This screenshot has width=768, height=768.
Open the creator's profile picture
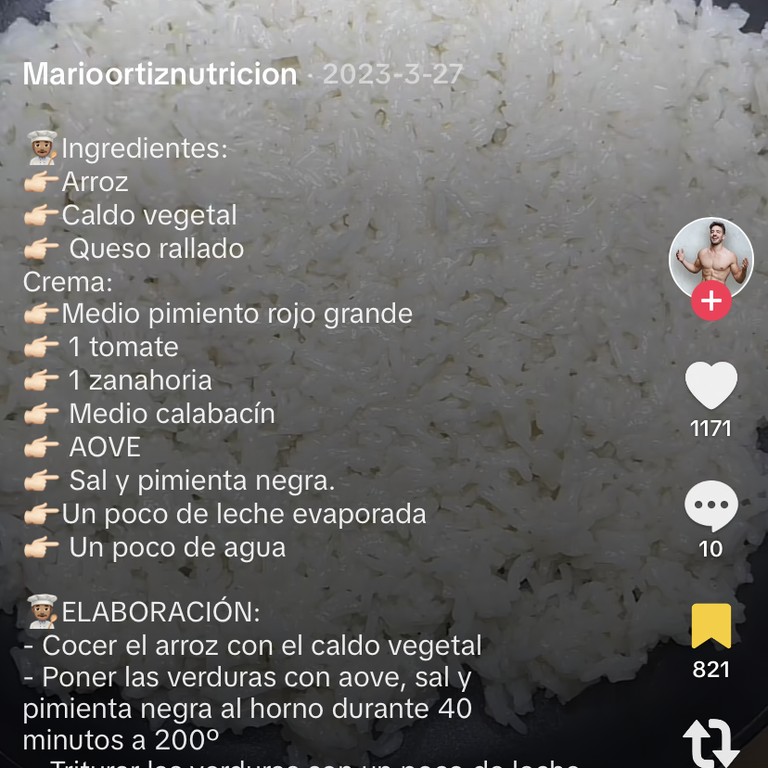[711, 257]
